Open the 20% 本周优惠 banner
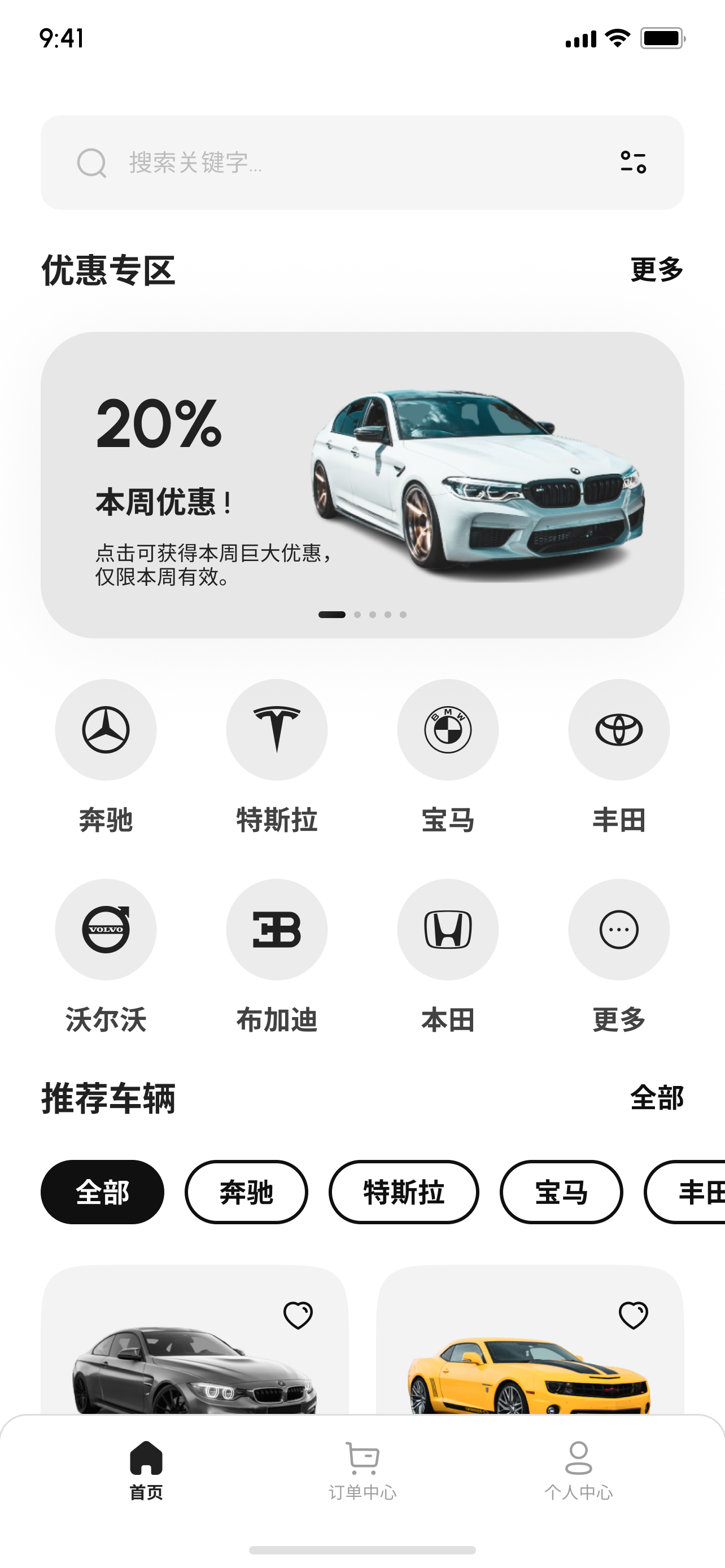Viewport: 725px width, 1568px height. pyautogui.click(x=362, y=484)
